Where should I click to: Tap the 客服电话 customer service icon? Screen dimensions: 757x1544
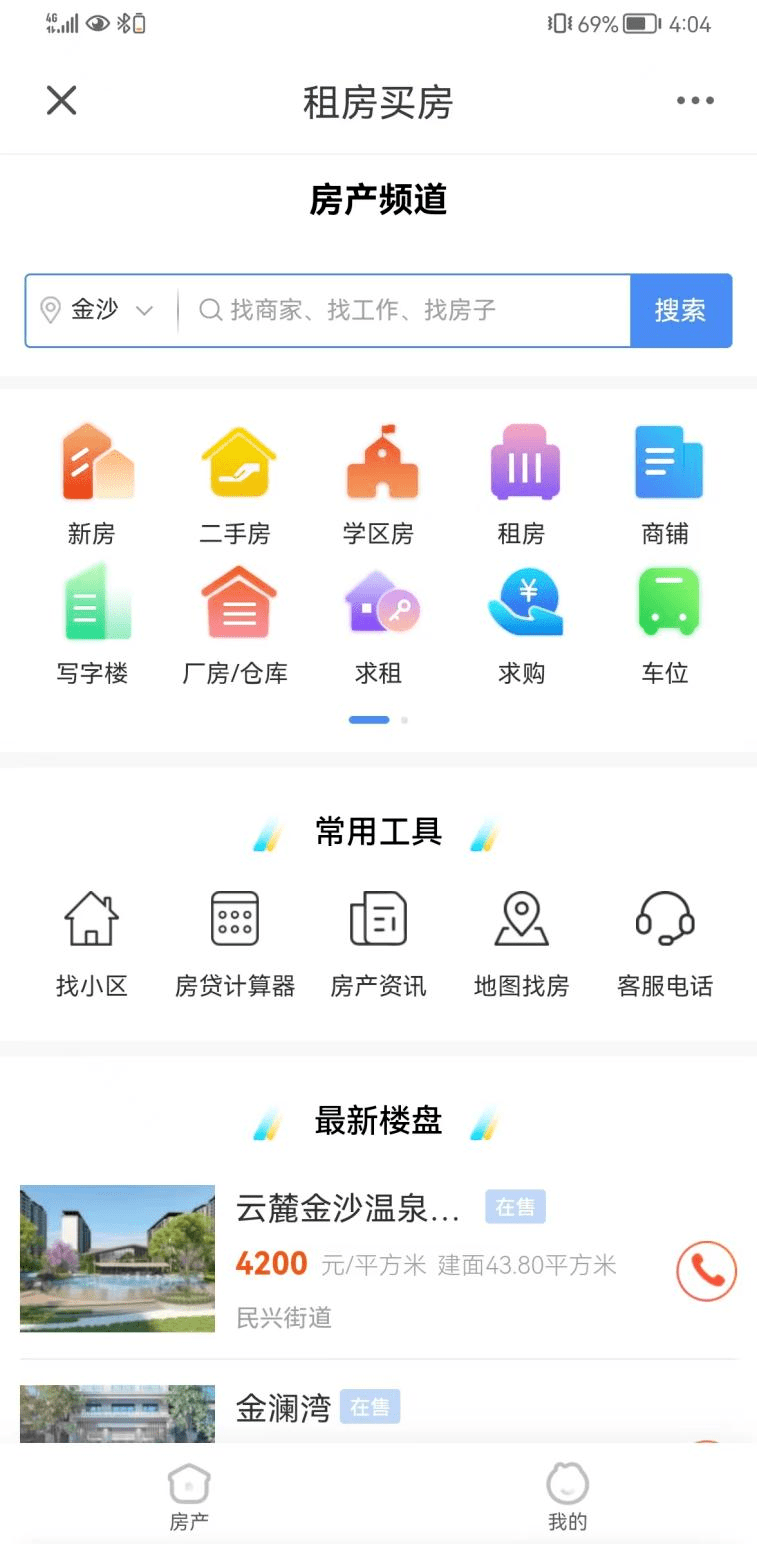665,918
